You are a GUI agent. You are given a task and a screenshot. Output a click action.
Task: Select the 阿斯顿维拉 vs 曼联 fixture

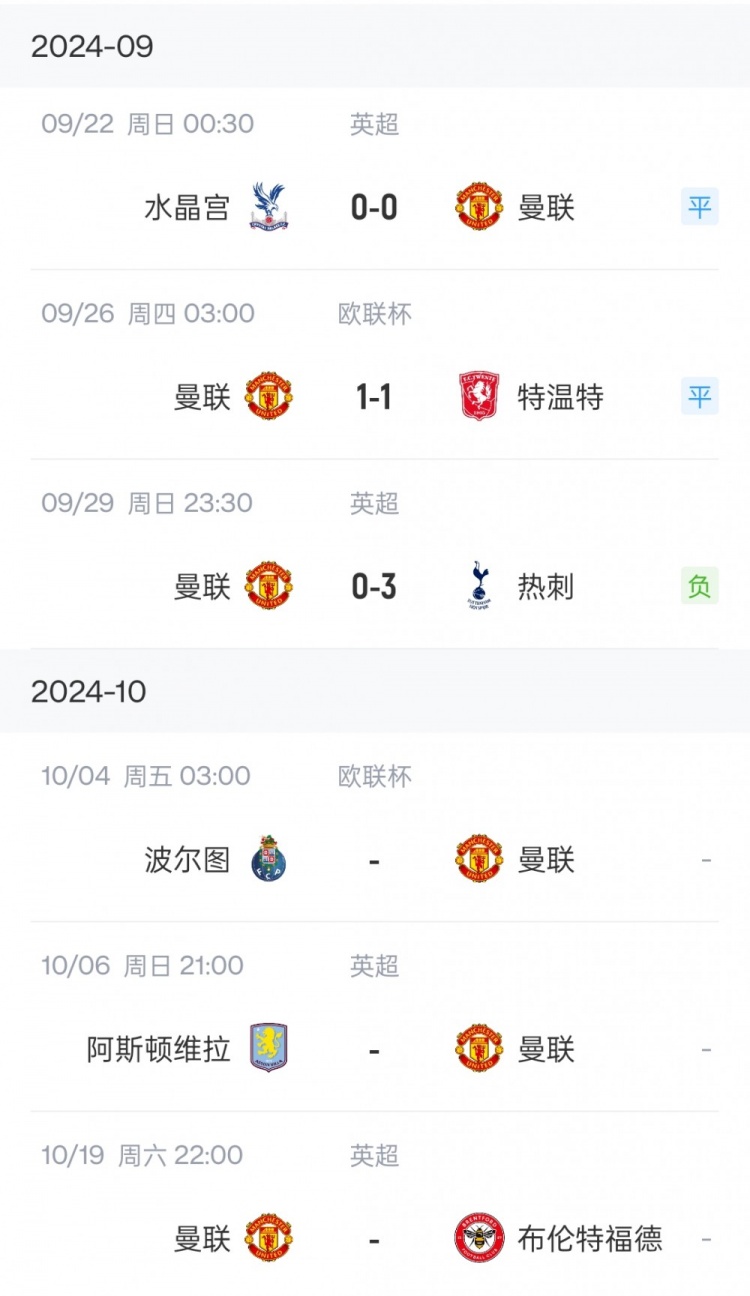(375, 1017)
